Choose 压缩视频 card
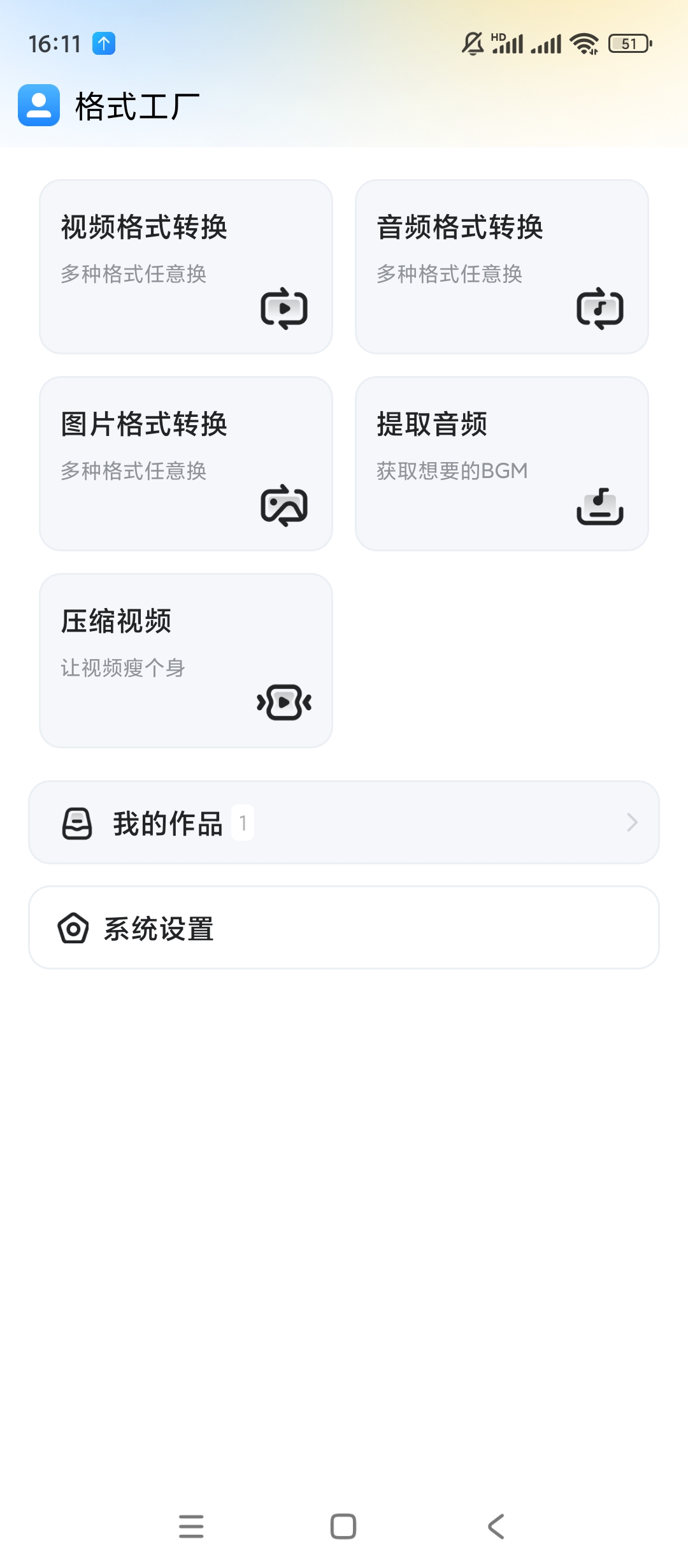The height and width of the screenshot is (1568, 688). click(186, 660)
